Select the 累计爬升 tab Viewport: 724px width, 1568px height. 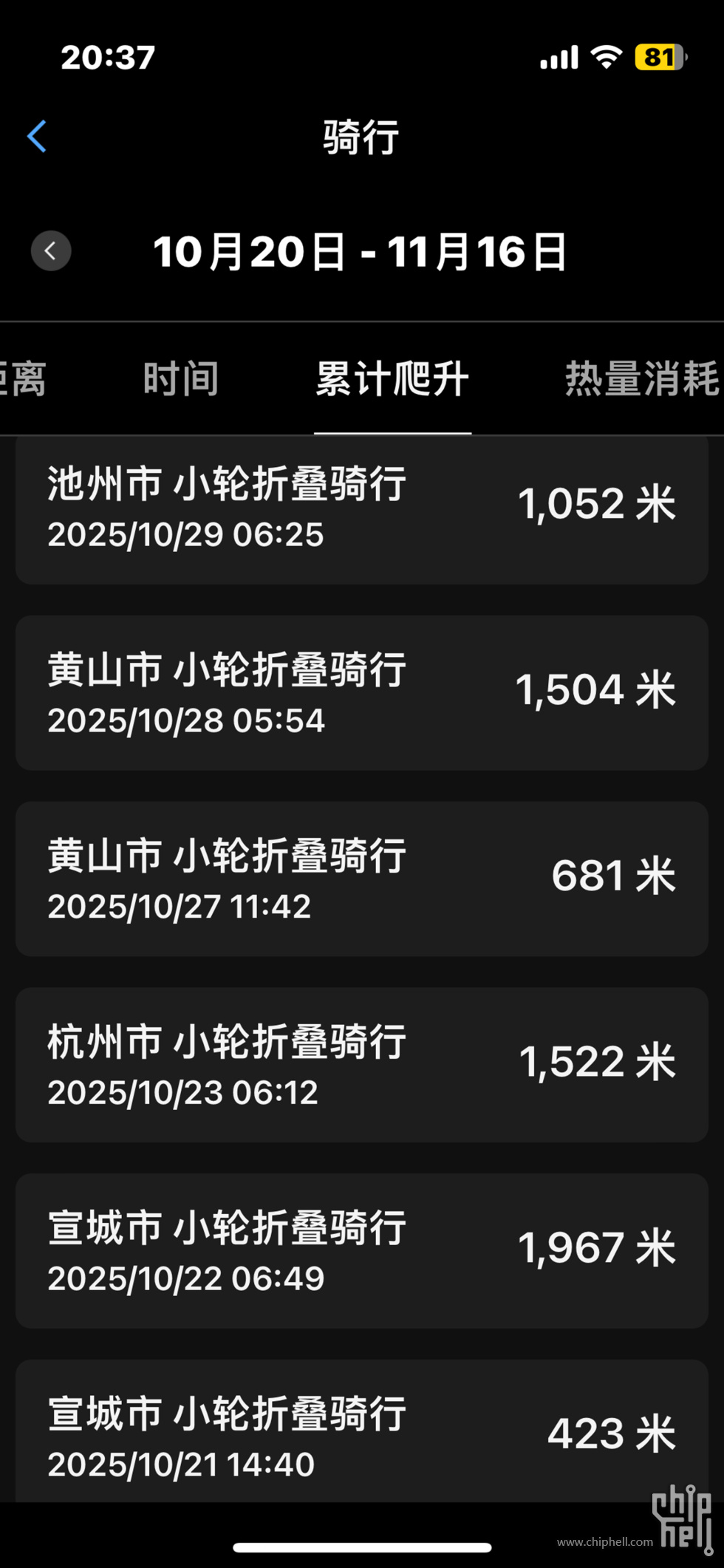click(392, 379)
